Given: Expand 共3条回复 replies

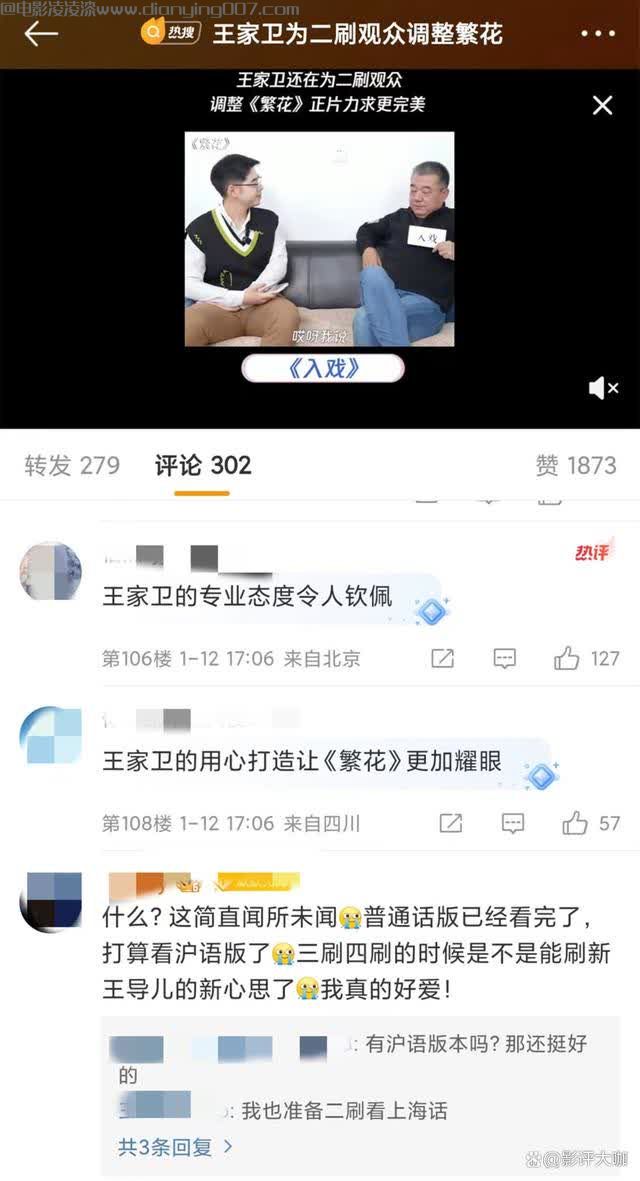Looking at the screenshot, I should pos(176,1147).
